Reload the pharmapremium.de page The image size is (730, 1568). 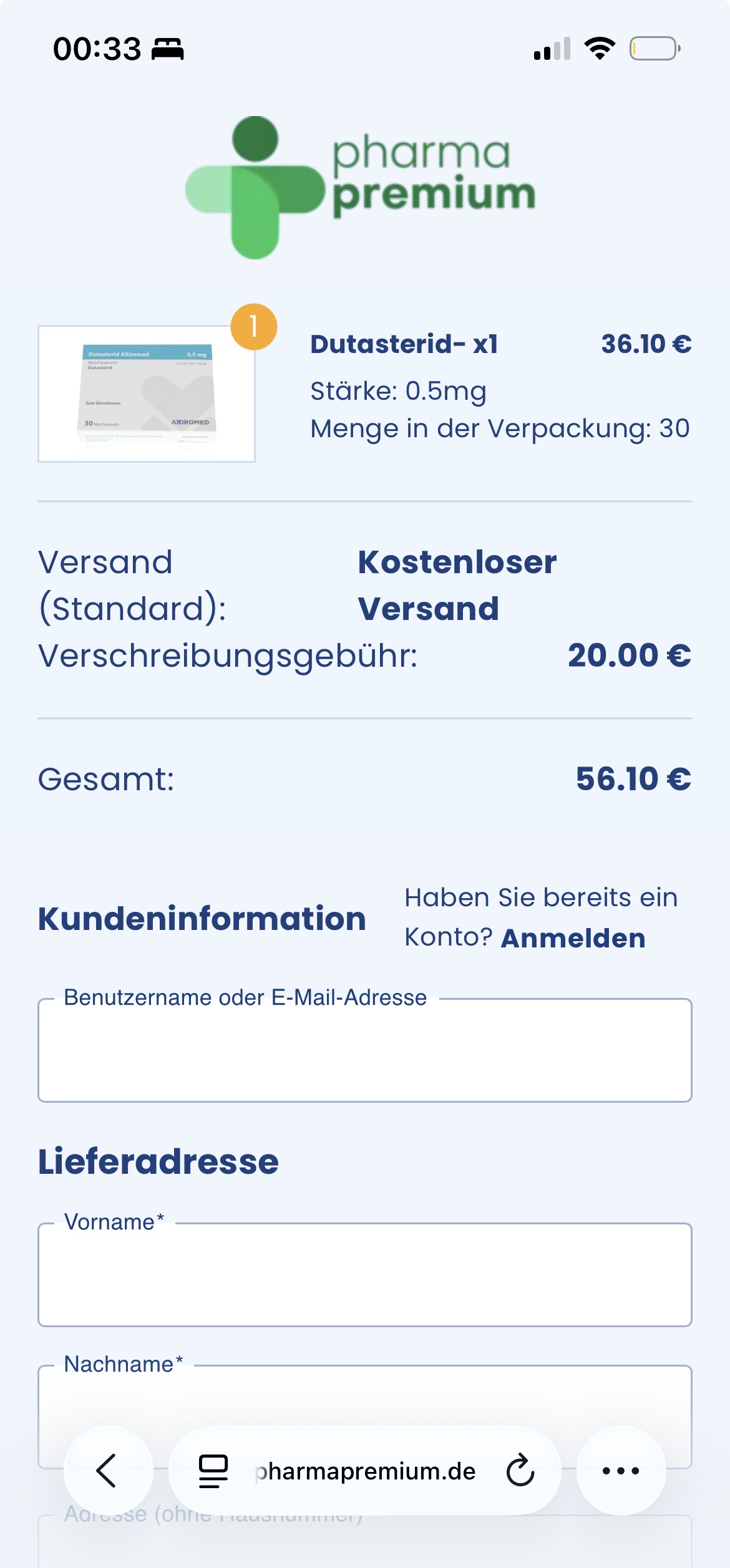tap(520, 1471)
